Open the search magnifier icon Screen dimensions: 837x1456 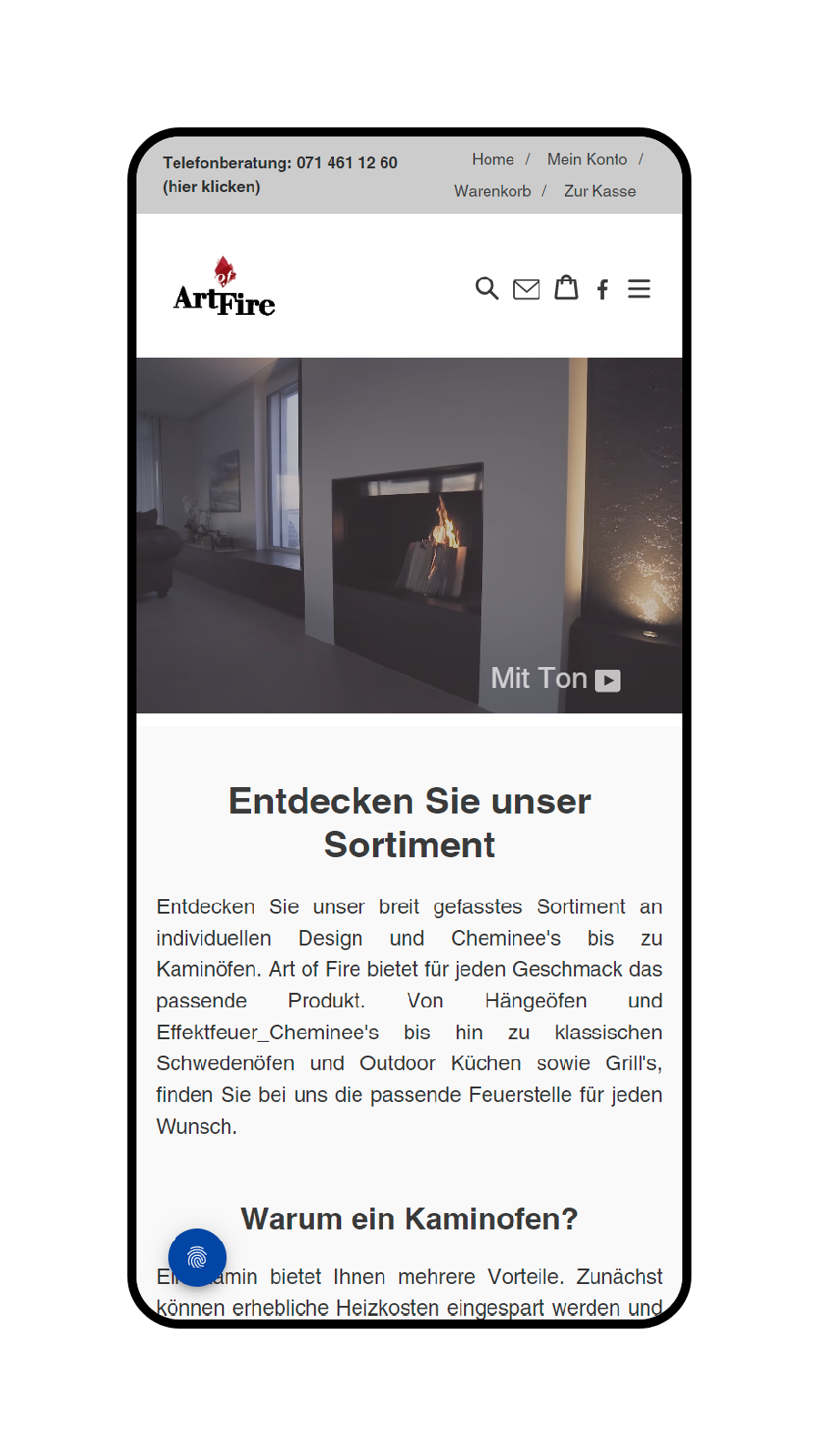(x=487, y=288)
